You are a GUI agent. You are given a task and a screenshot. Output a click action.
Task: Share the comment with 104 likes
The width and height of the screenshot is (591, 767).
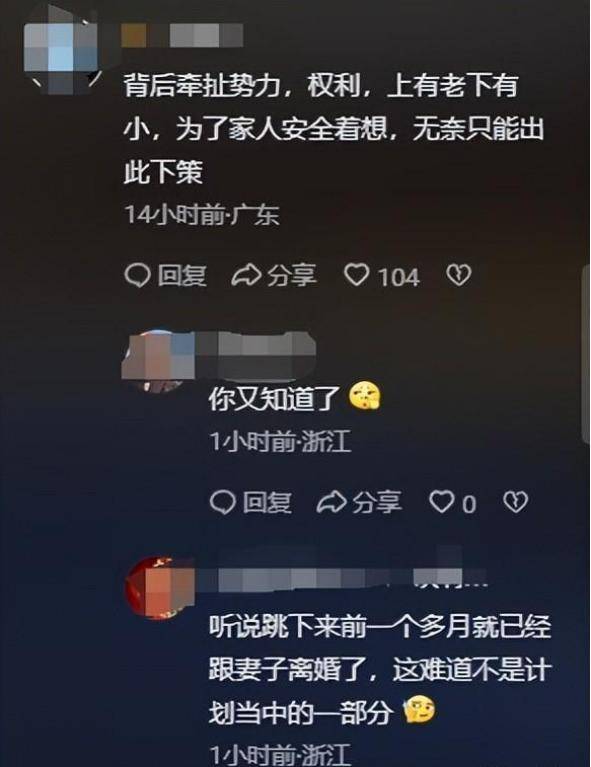coord(274,275)
